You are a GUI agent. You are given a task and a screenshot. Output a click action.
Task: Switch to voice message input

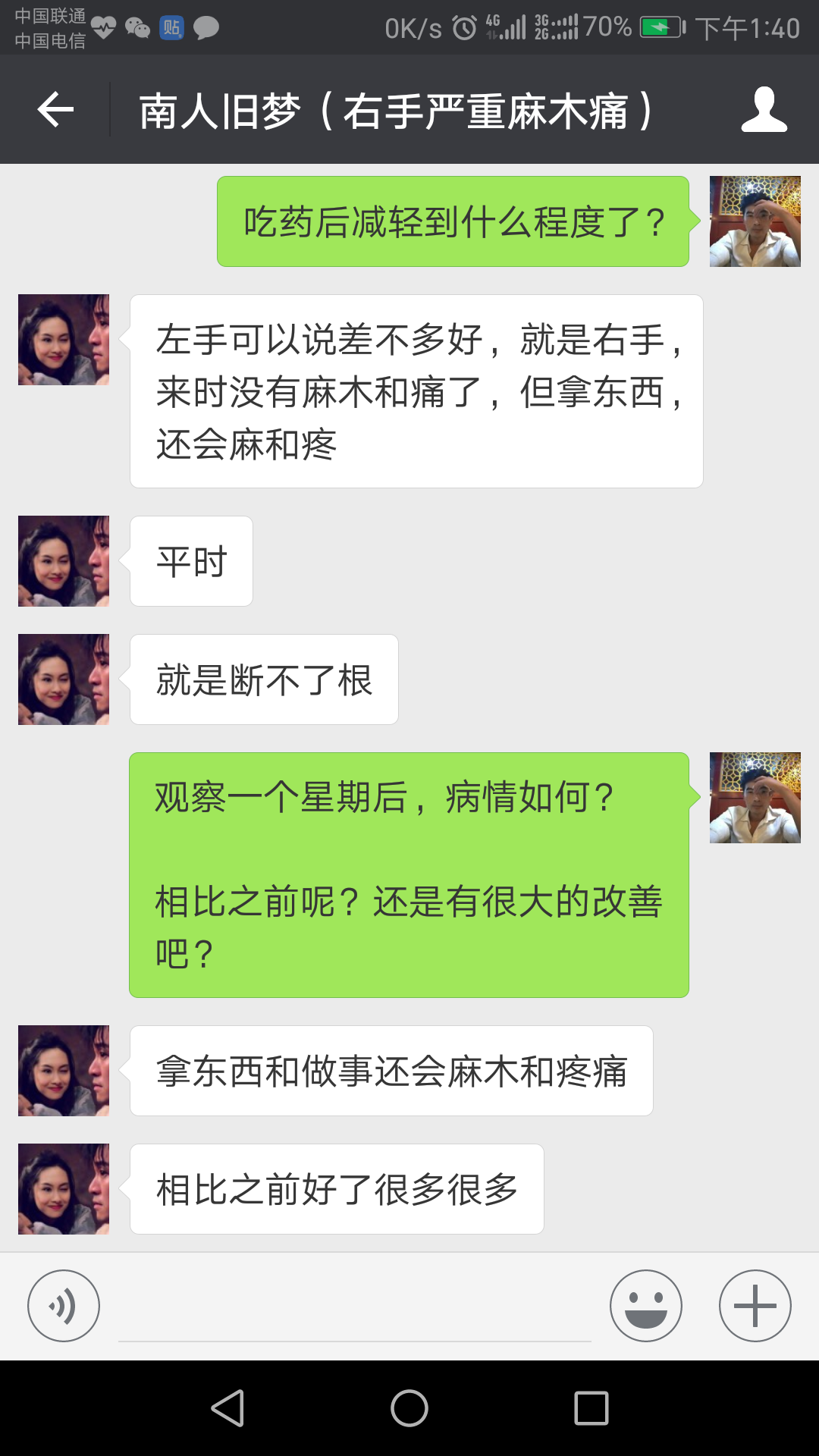pyautogui.click(x=64, y=1306)
